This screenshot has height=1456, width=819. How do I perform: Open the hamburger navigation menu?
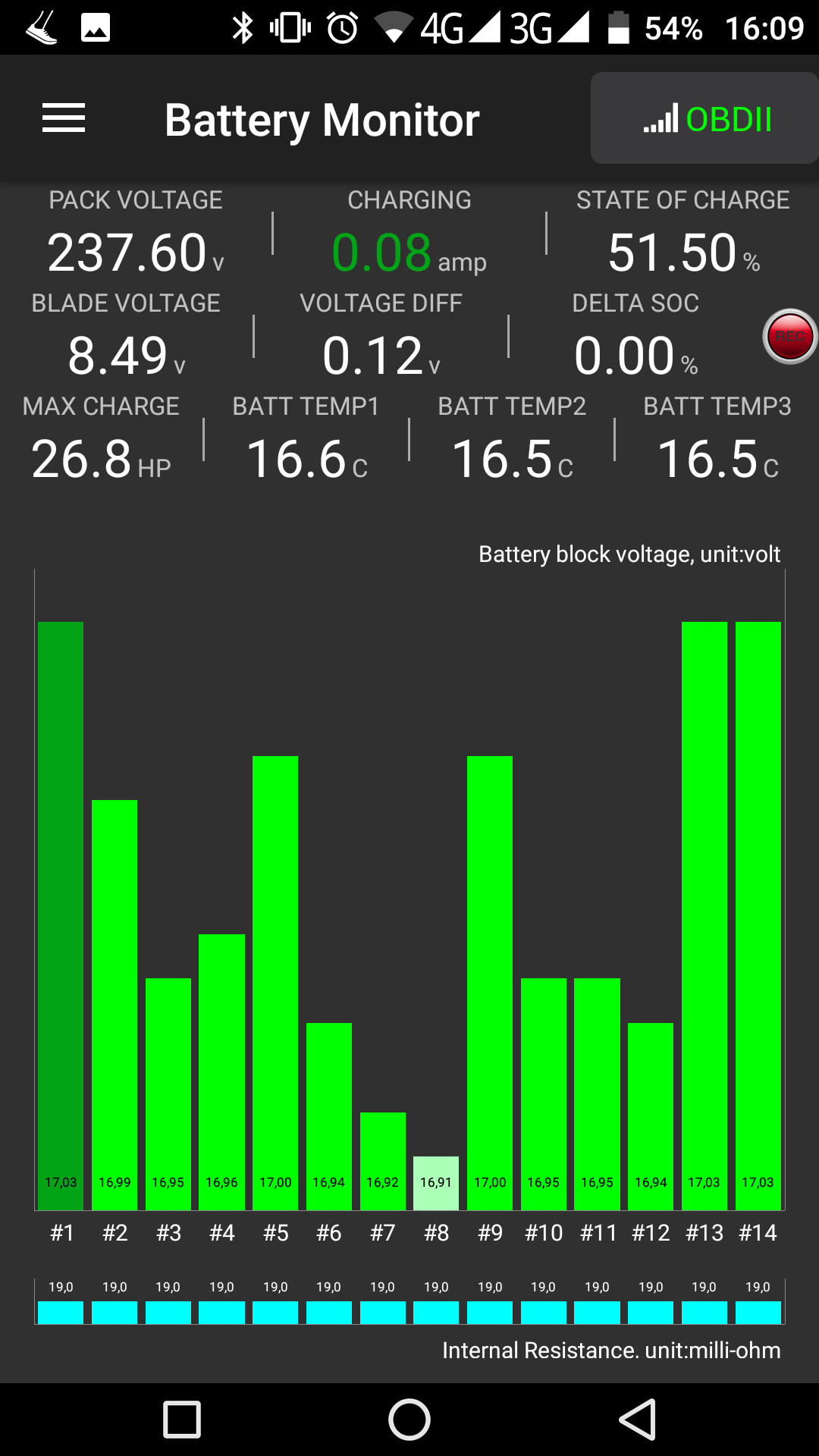click(x=64, y=118)
